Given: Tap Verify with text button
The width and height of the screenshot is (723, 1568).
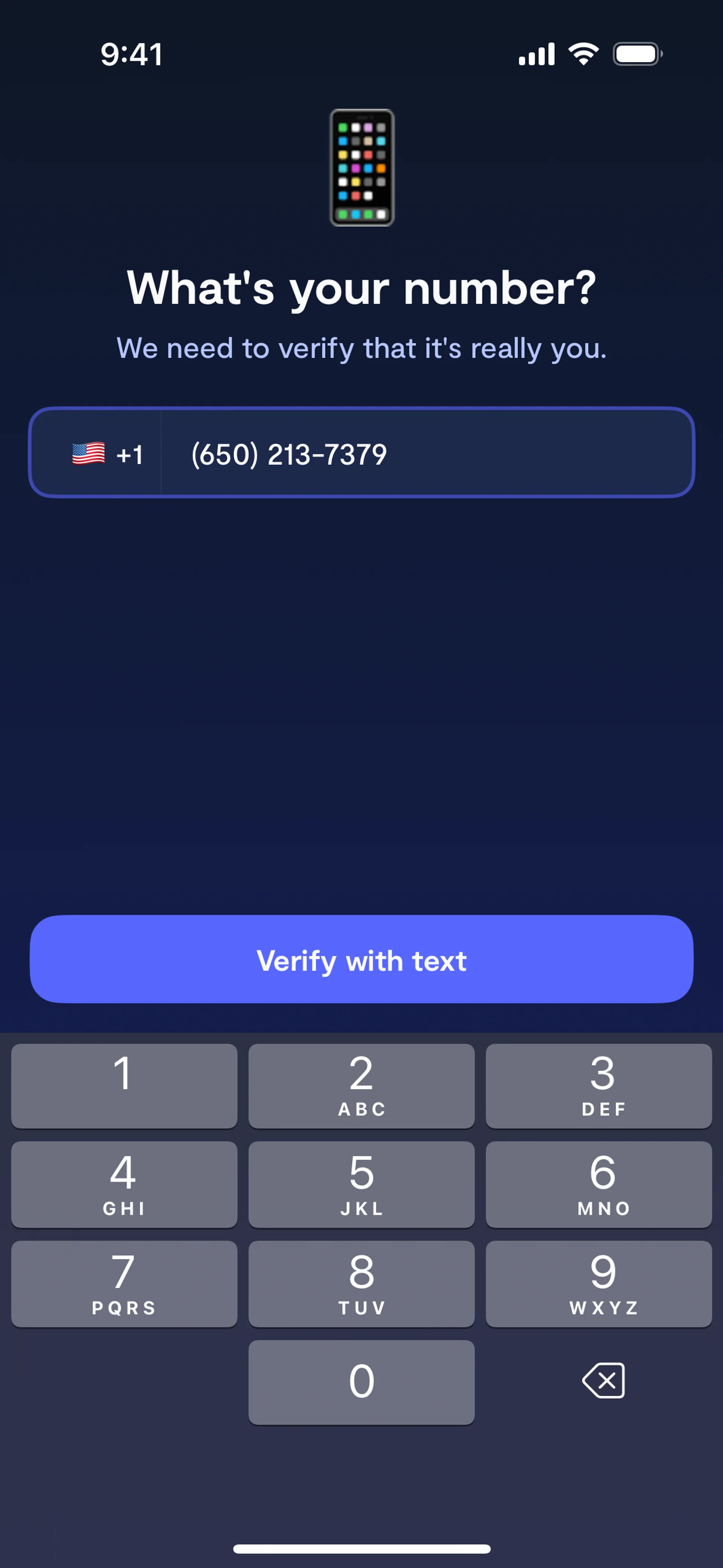Looking at the screenshot, I should point(361,959).
